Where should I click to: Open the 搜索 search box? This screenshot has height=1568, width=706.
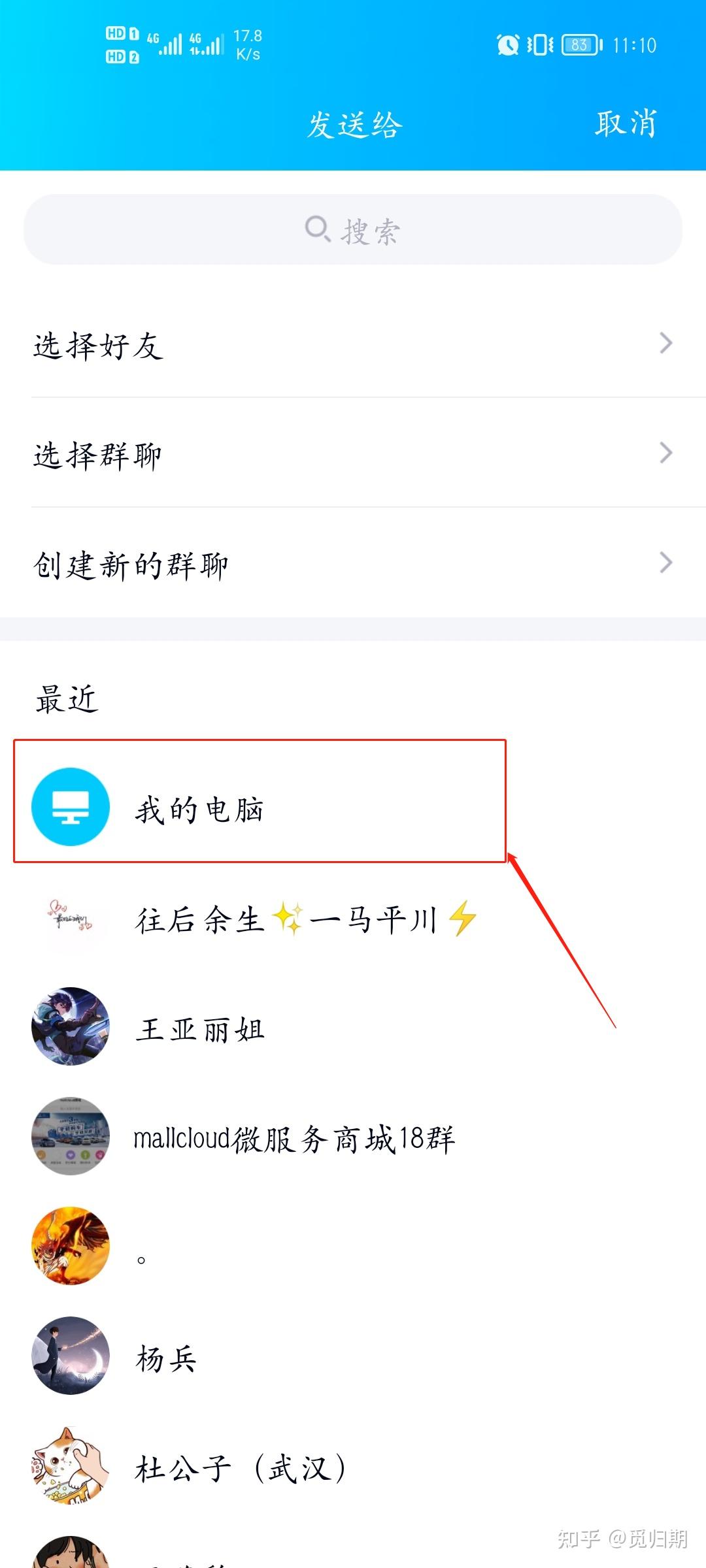point(353,230)
